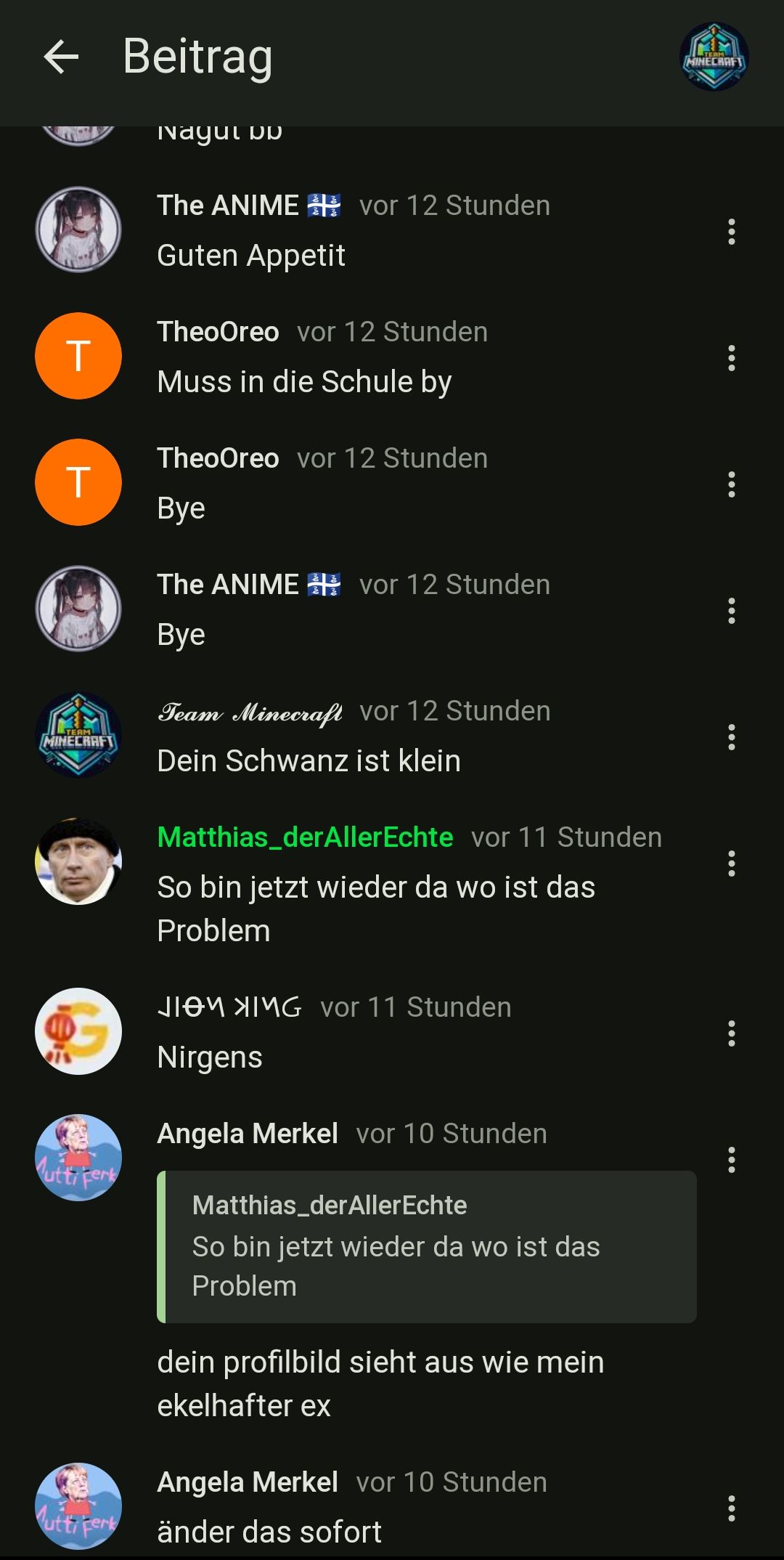Open the Matthias_derAllerEchte channel name link
The width and height of the screenshot is (784, 1560).
pos(305,837)
